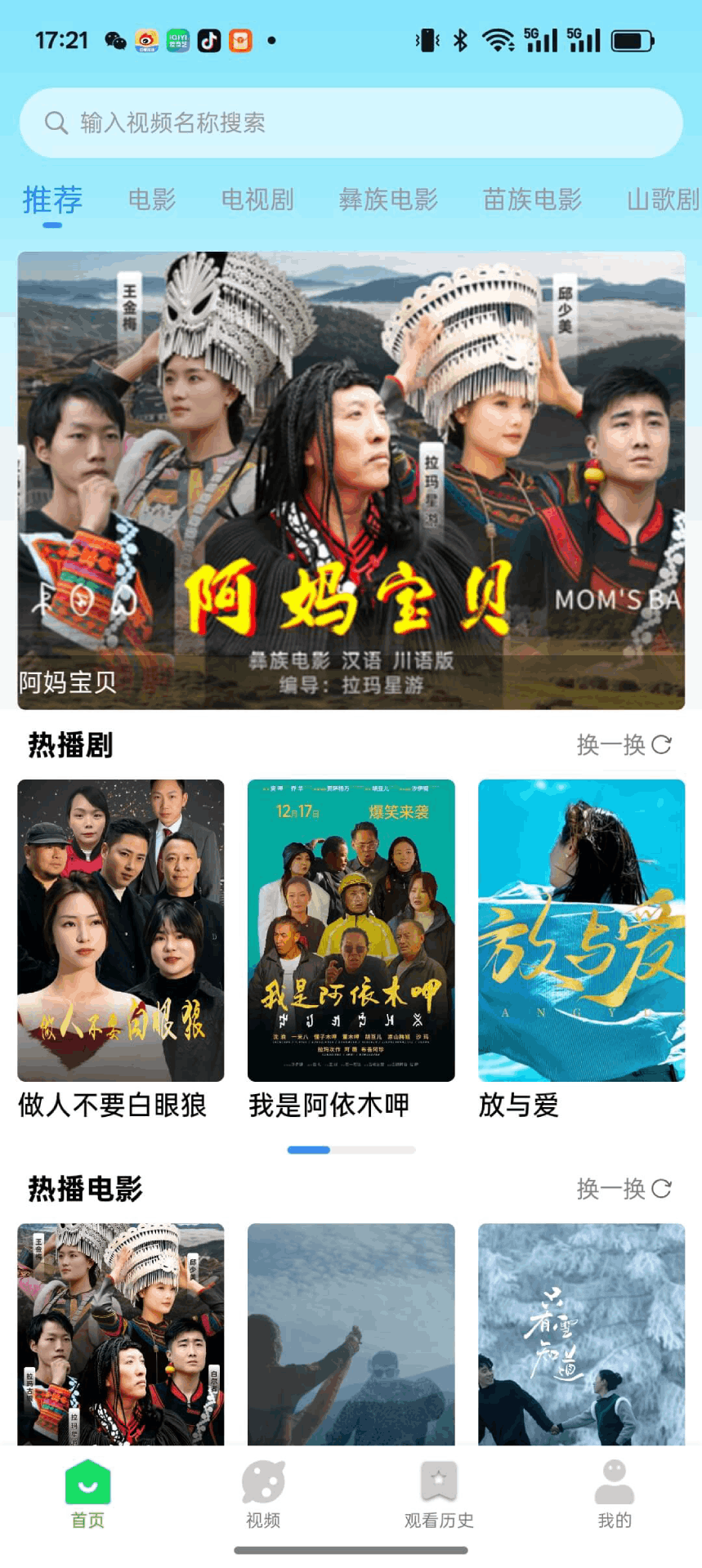The width and height of the screenshot is (702, 1568).
Task: Select the 视频 video icon in bottom bar
Action: 262,1479
